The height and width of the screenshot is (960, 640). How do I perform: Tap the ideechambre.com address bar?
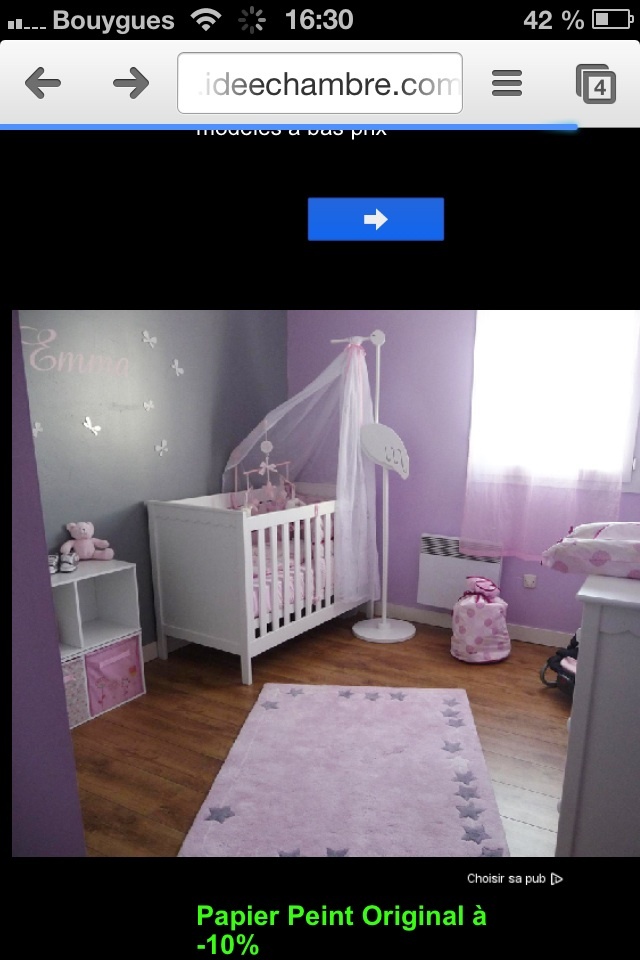tap(320, 83)
